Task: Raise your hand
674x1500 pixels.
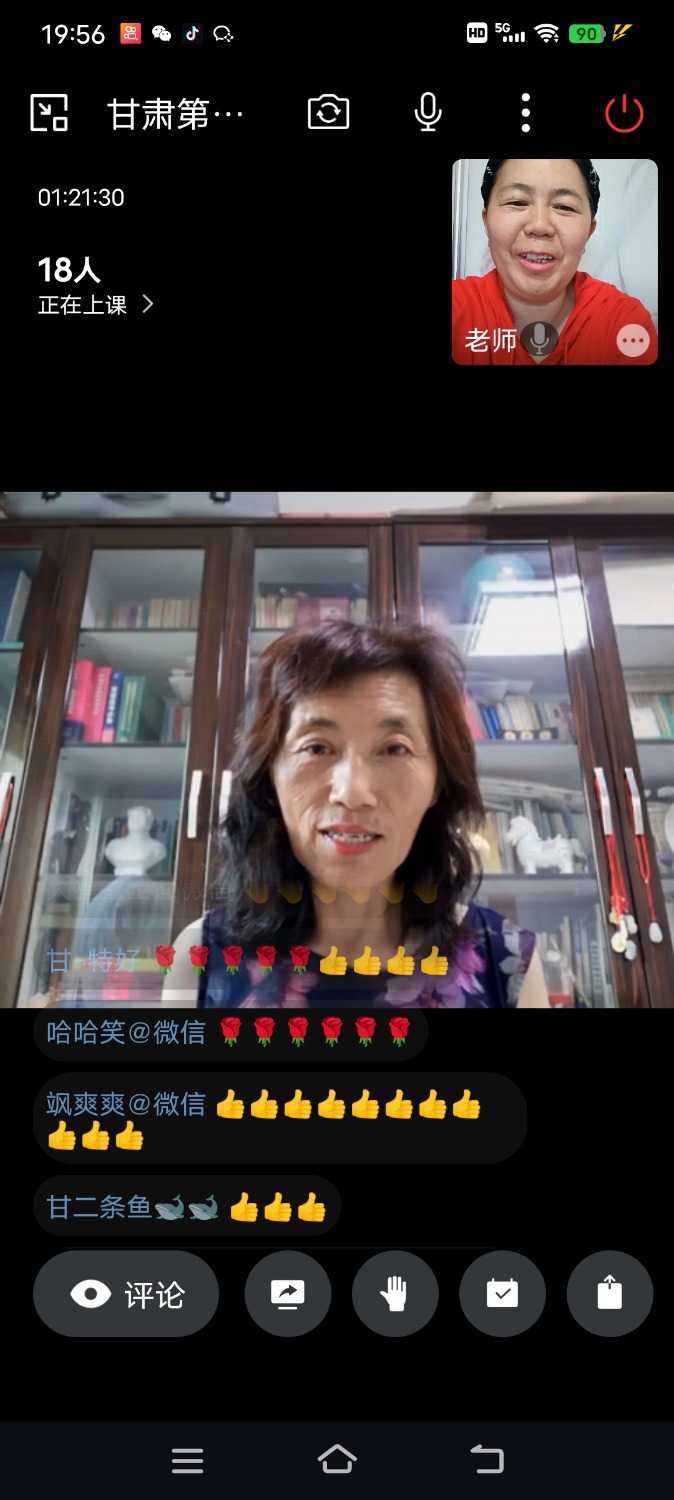Action: pos(395,1294)
